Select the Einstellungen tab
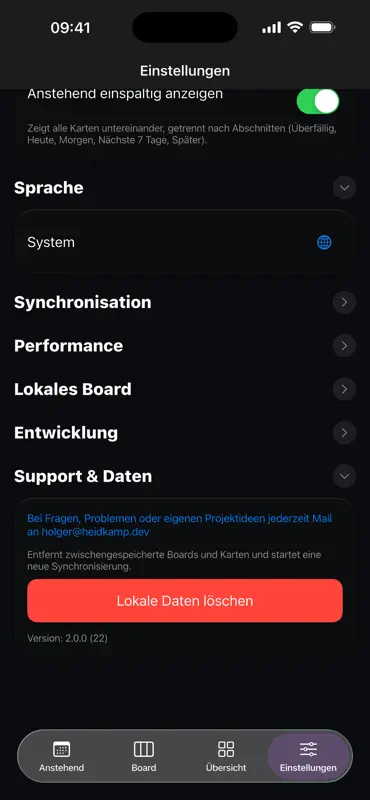 pos(308,756)
